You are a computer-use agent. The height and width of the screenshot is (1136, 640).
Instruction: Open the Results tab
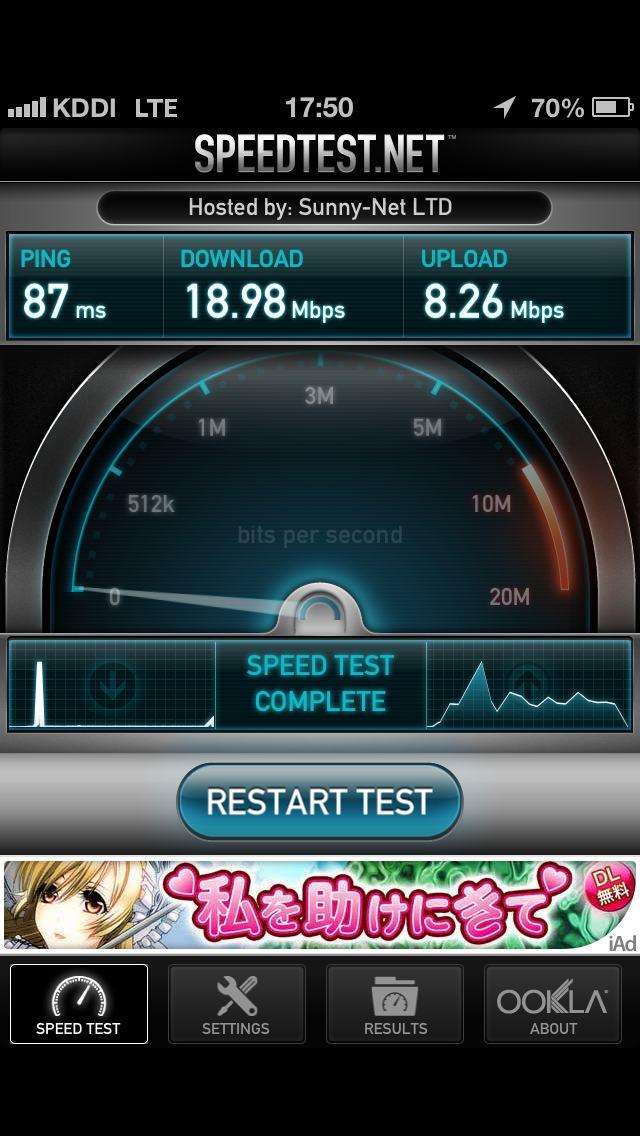point(395,1004)
